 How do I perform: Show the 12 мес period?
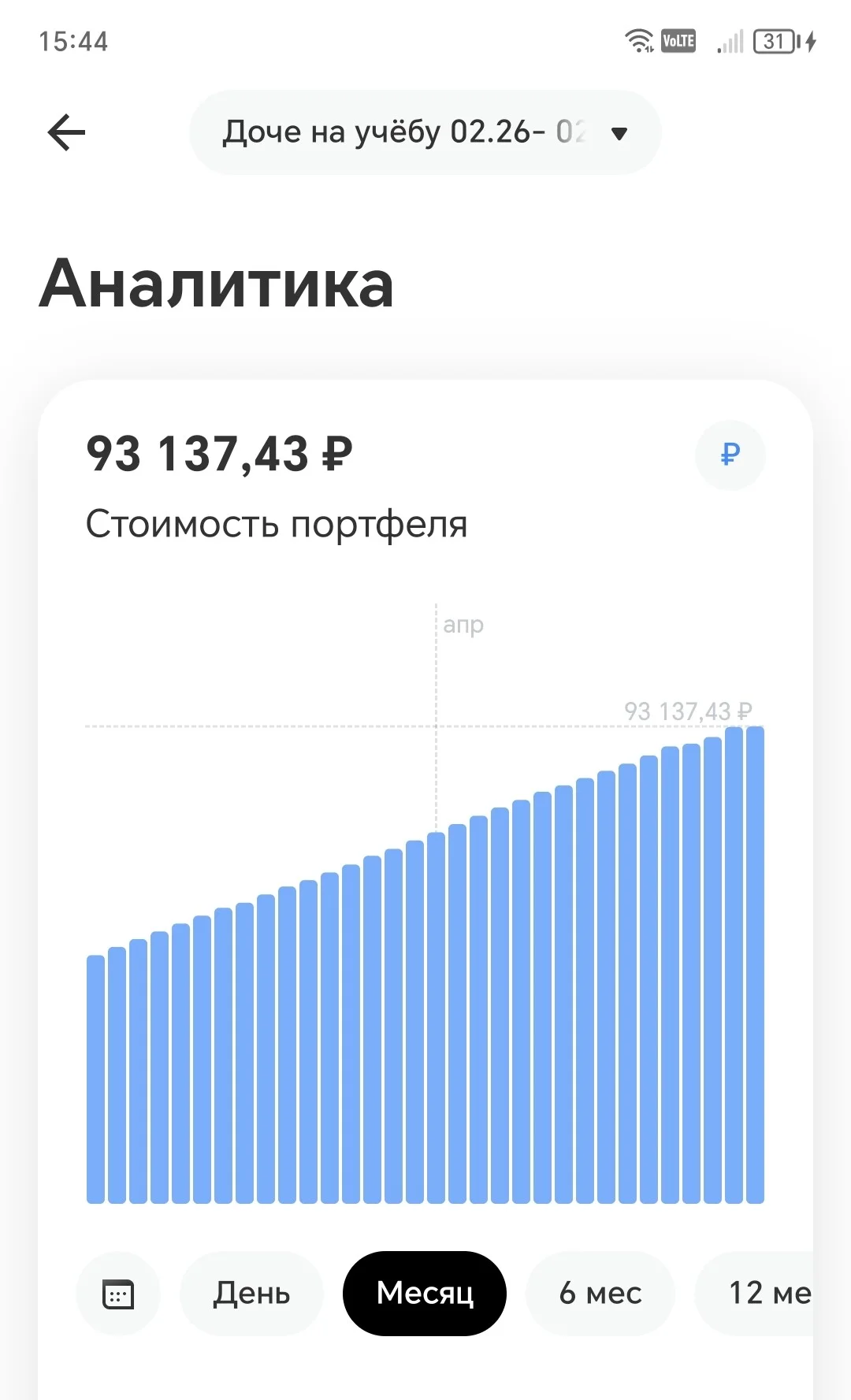754,1293
